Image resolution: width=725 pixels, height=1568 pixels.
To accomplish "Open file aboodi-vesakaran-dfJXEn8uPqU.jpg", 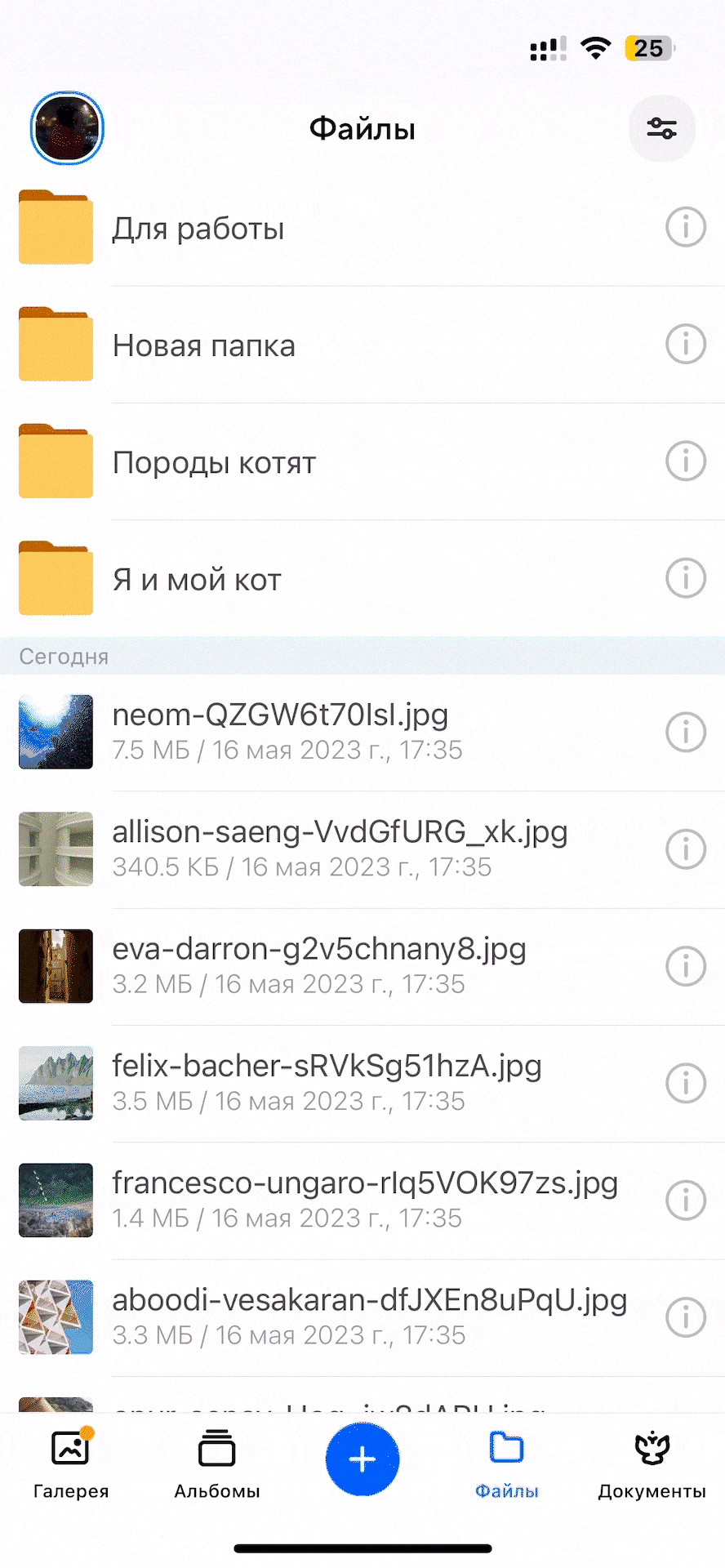I will tap(362, 1316).
